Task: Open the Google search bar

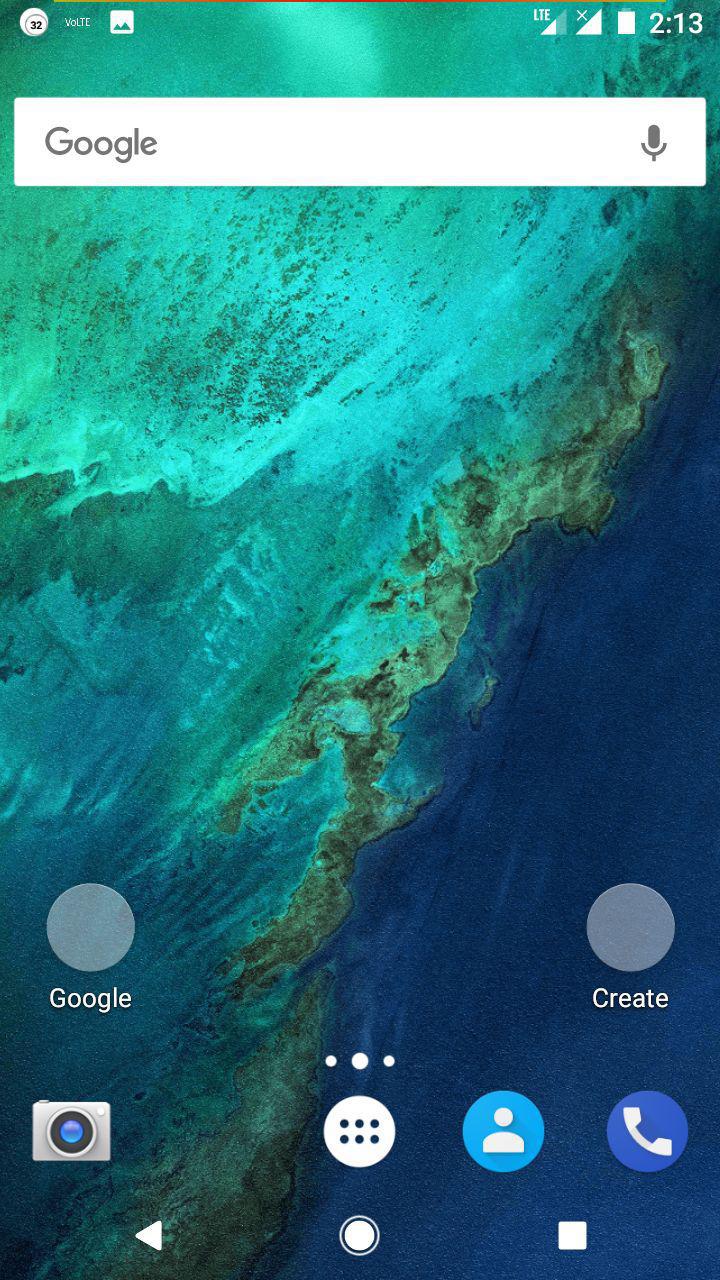Action: (x=359, y=142)
